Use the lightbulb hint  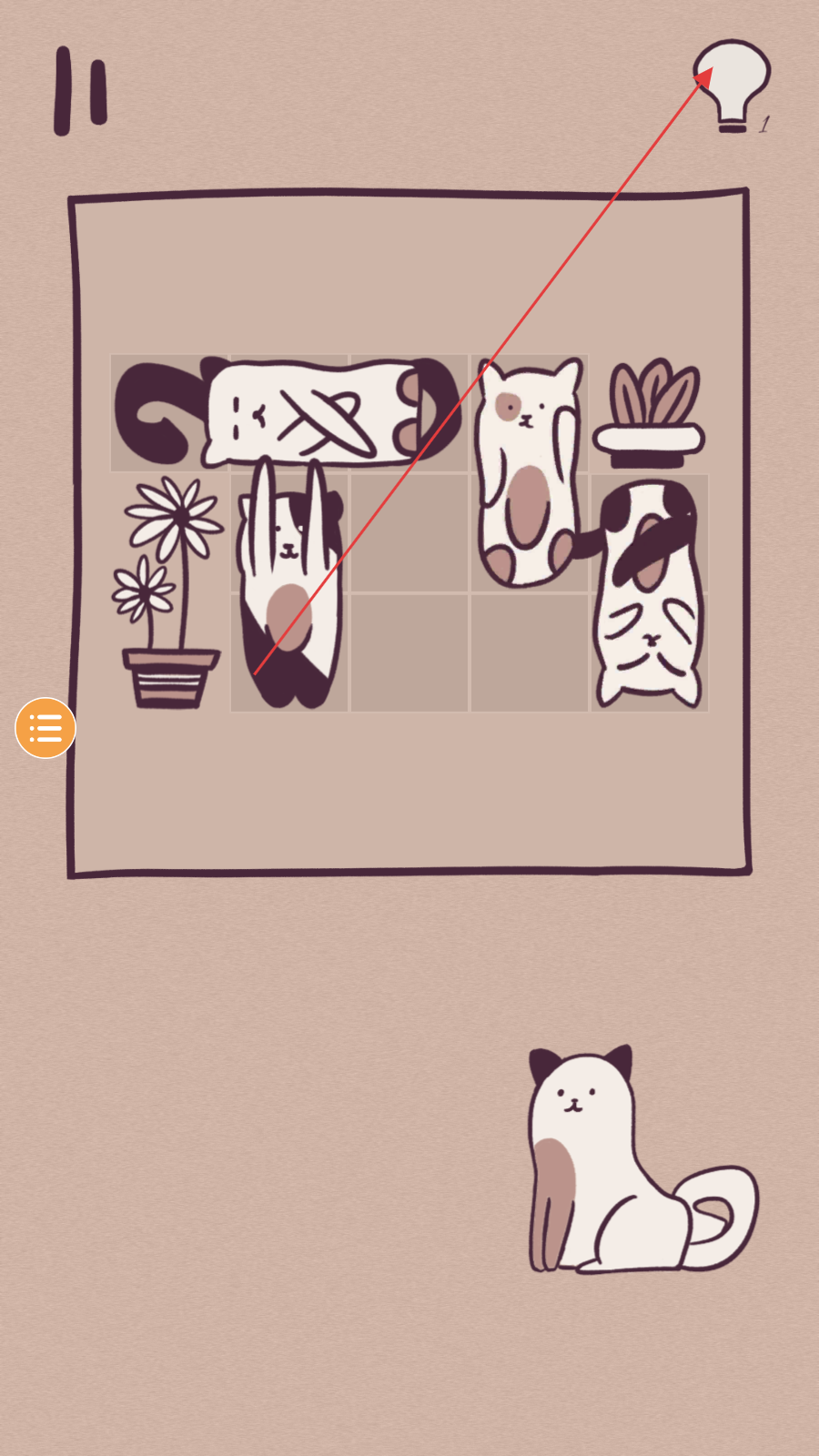click(733, 86)
